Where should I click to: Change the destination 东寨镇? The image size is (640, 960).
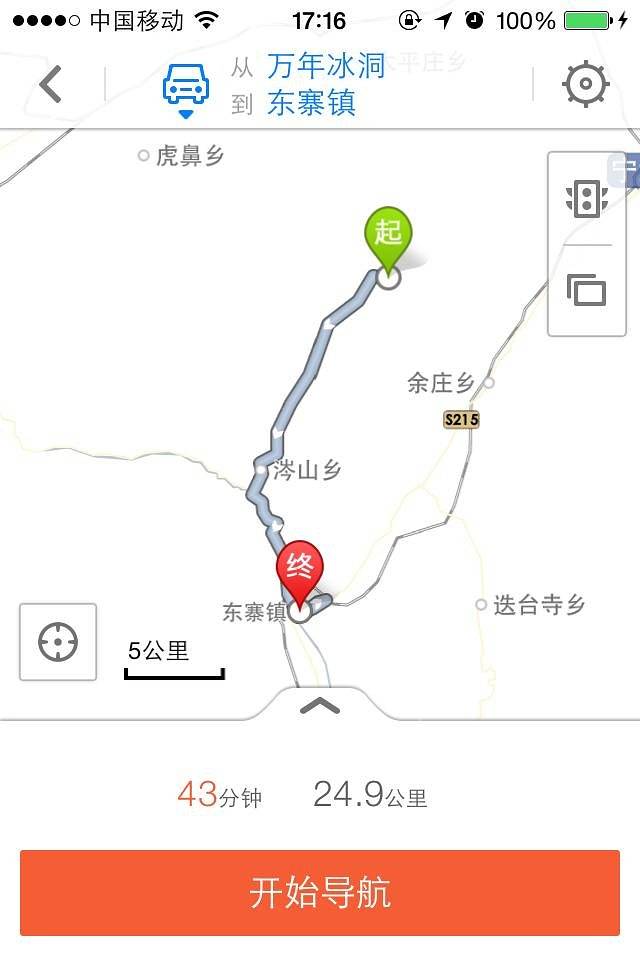tap(311, 104)
